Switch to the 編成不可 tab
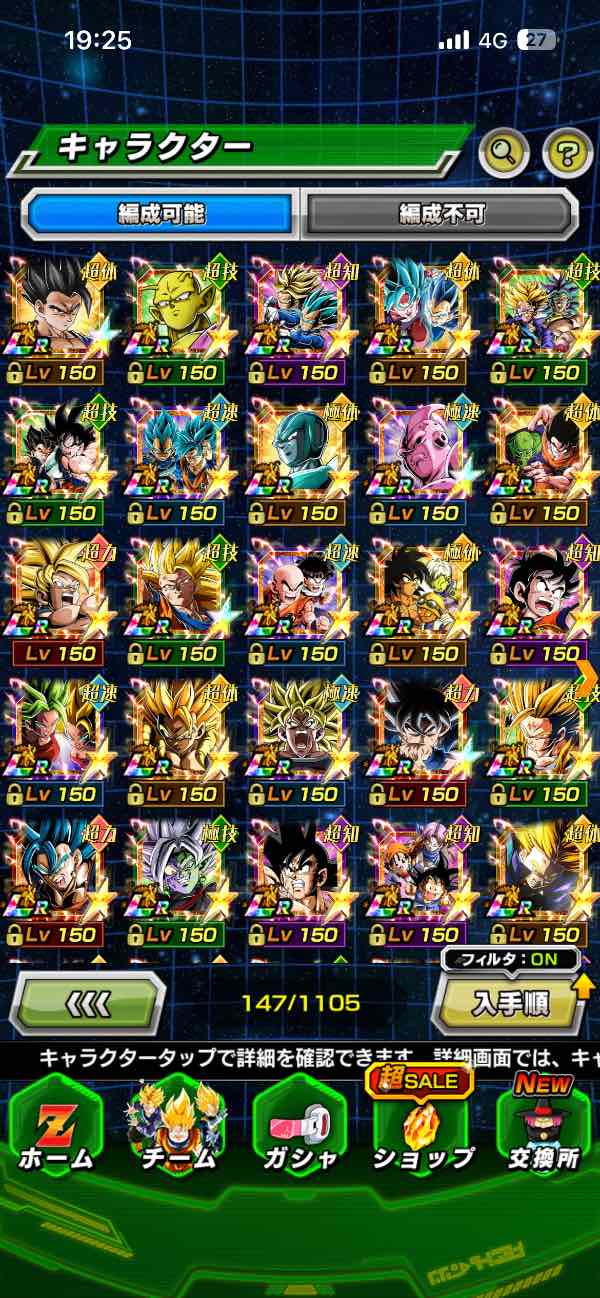The height and width of the screenshot is (1298, 600). 441,213
